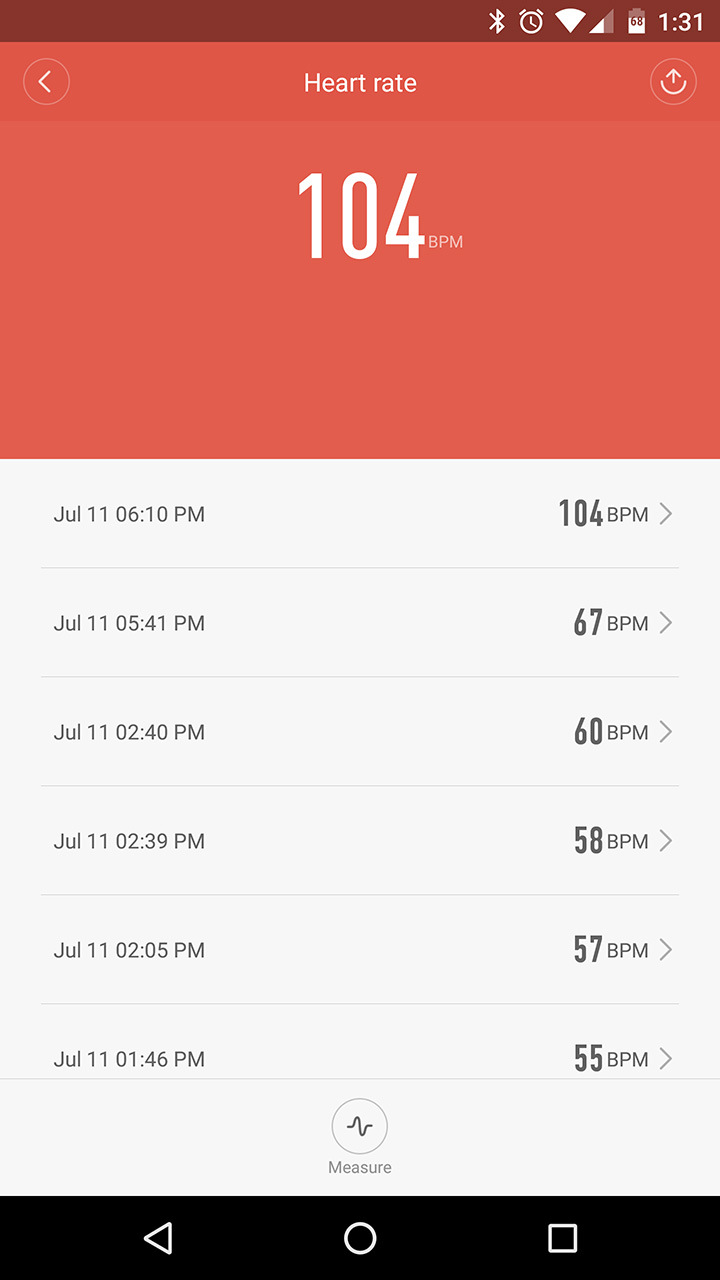View the Jul 11 02:05 PM measurement
This screenshot has height=1280, width=720.
[x=360, y=950]
